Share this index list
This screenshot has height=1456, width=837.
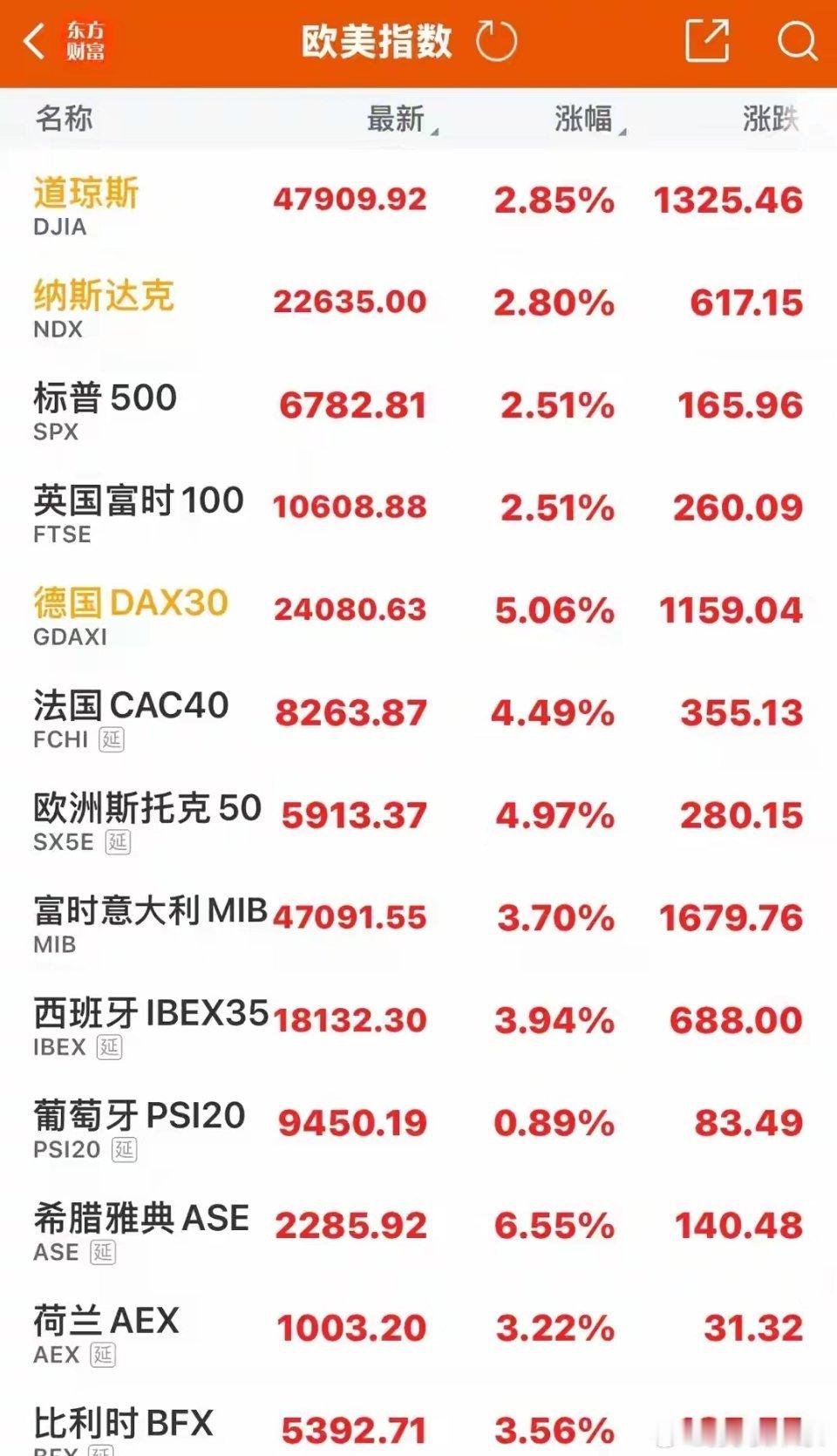707,41
